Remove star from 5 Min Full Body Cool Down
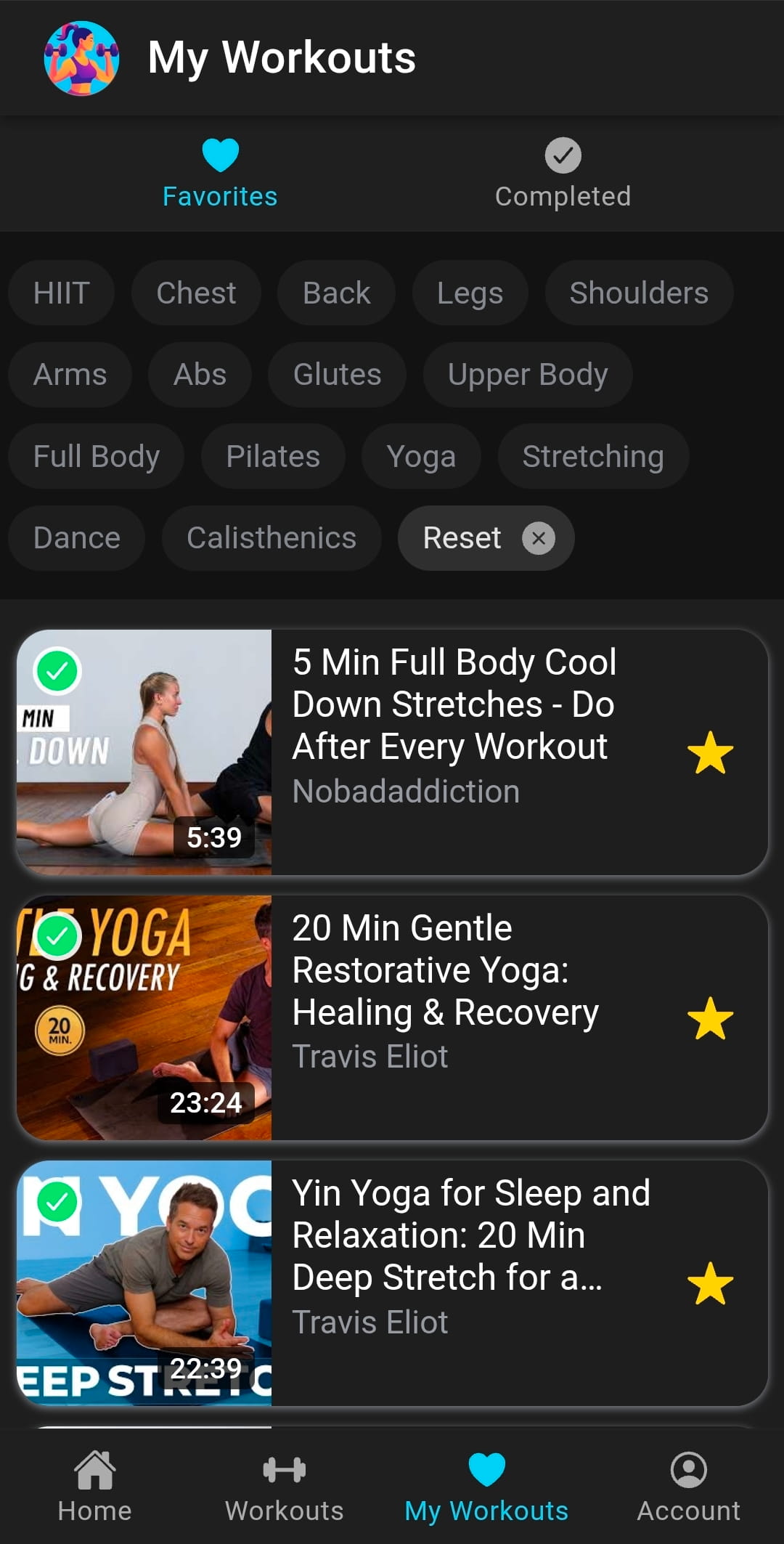 (710, 753)
